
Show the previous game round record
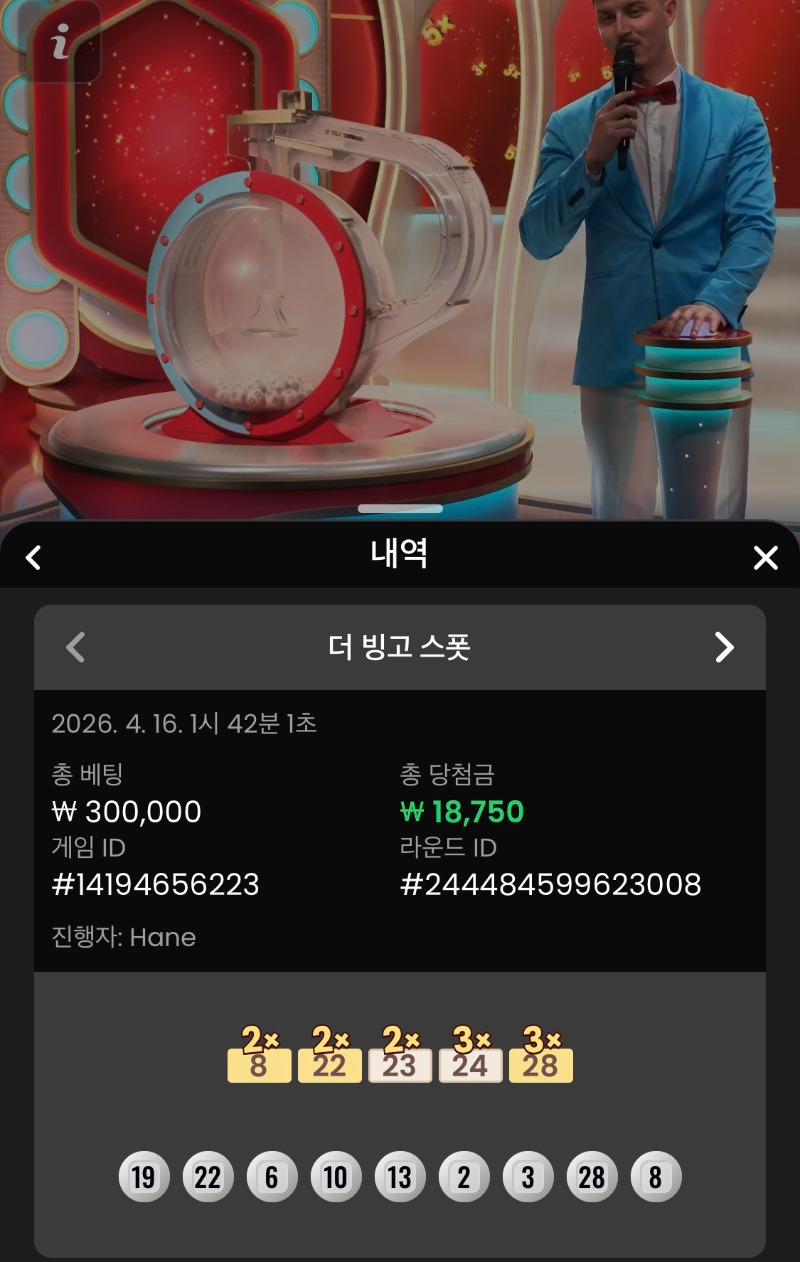point(75,648)
